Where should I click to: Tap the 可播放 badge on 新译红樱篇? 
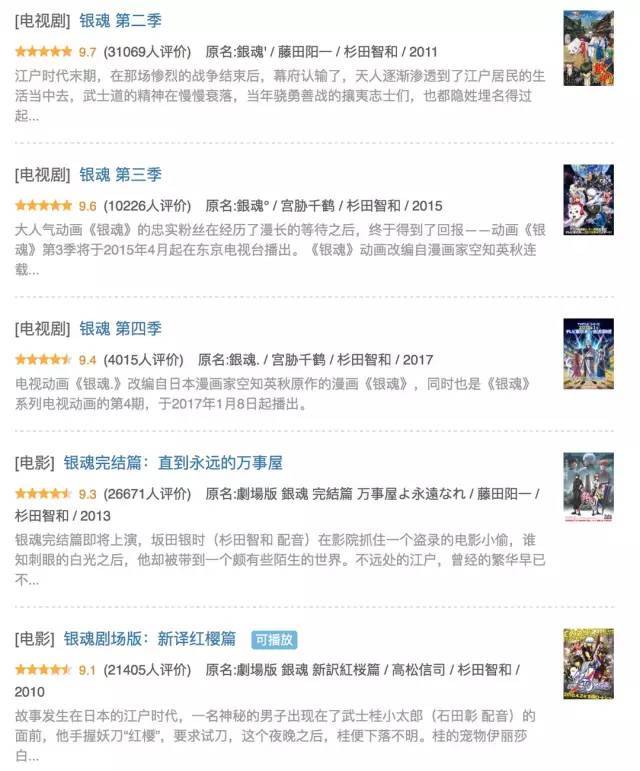coord(274,639)
